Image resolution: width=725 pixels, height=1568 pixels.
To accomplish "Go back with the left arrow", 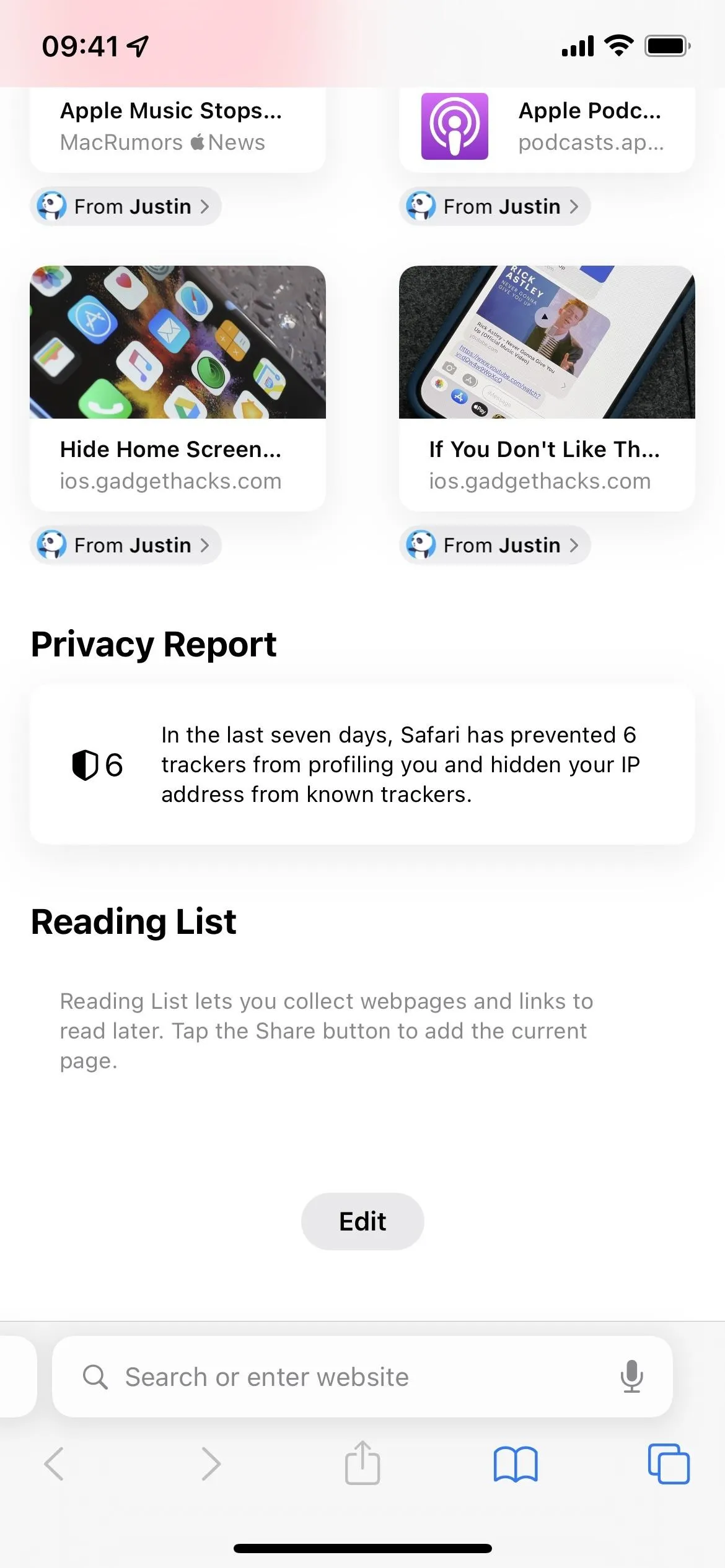I will click(54, 1464).
